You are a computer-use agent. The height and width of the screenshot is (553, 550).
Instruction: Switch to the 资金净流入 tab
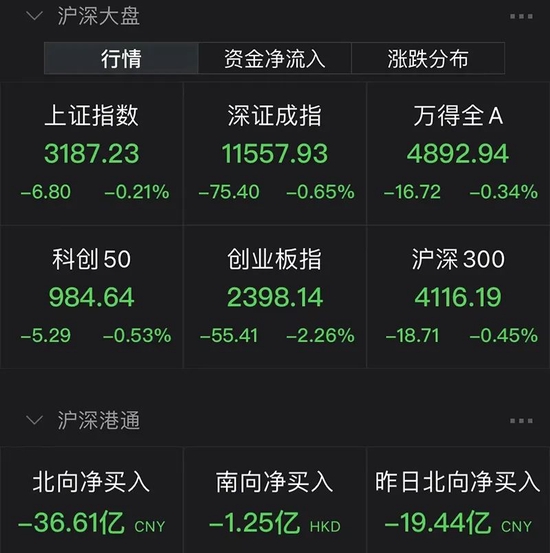click(274, 58)
